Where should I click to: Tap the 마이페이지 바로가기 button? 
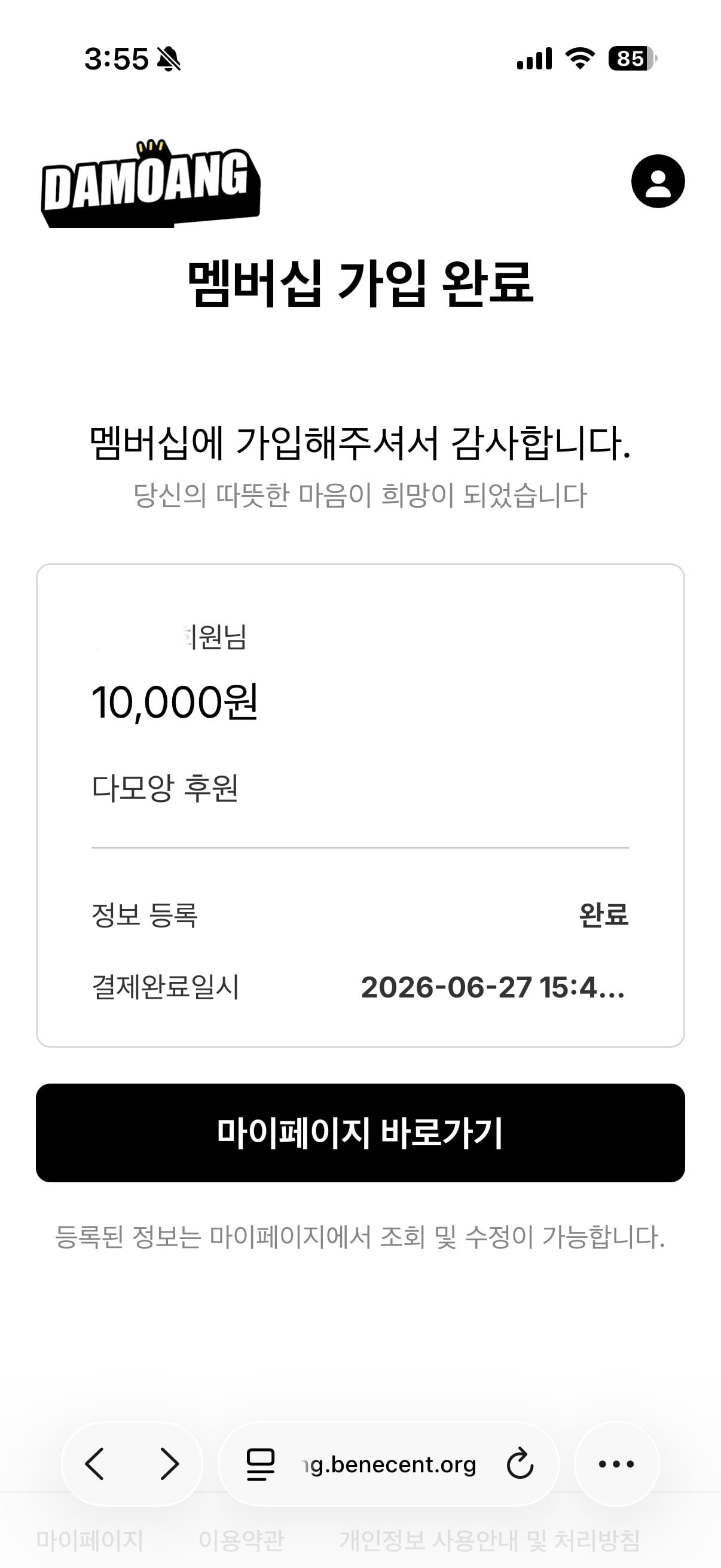[x=360, y=1133]
